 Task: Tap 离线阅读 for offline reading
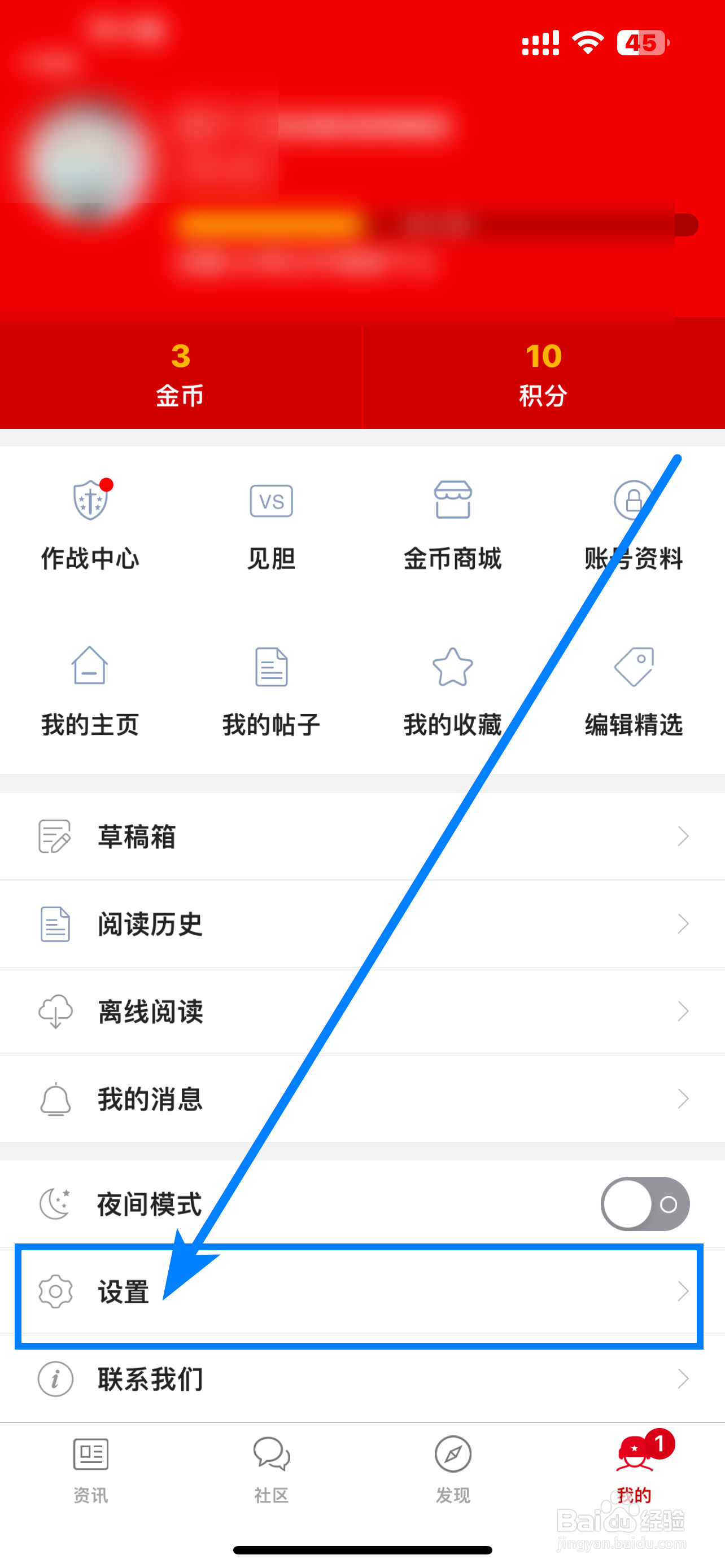150,1011
